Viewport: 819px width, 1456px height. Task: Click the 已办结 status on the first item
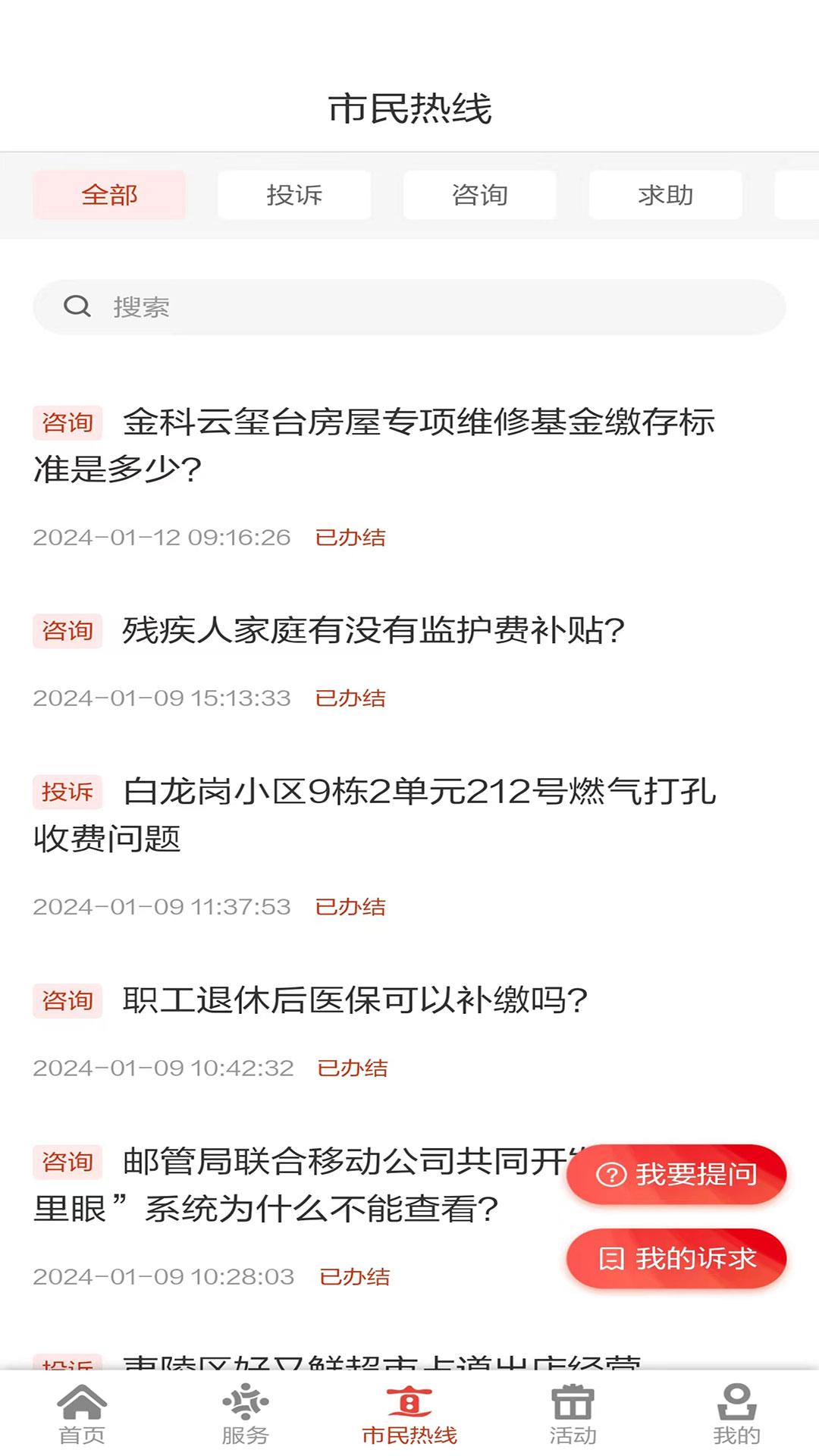coord(351,537)
